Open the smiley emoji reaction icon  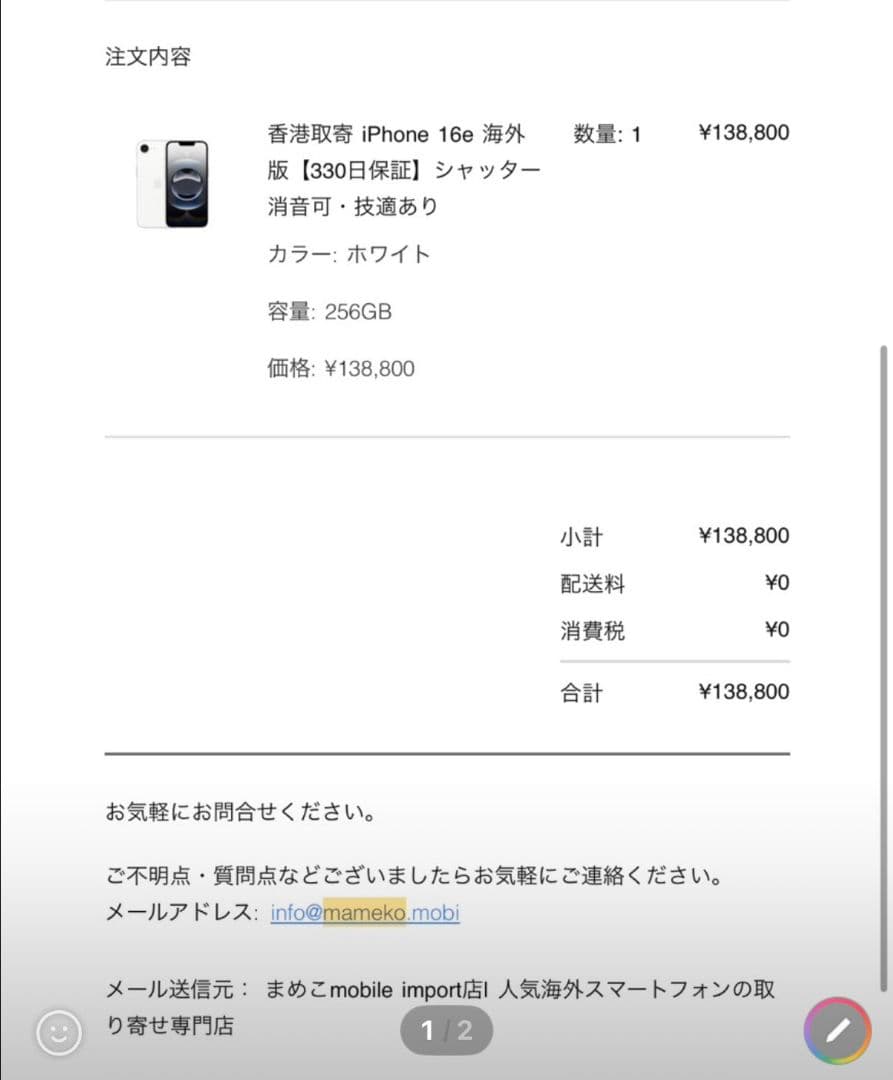59,1032
